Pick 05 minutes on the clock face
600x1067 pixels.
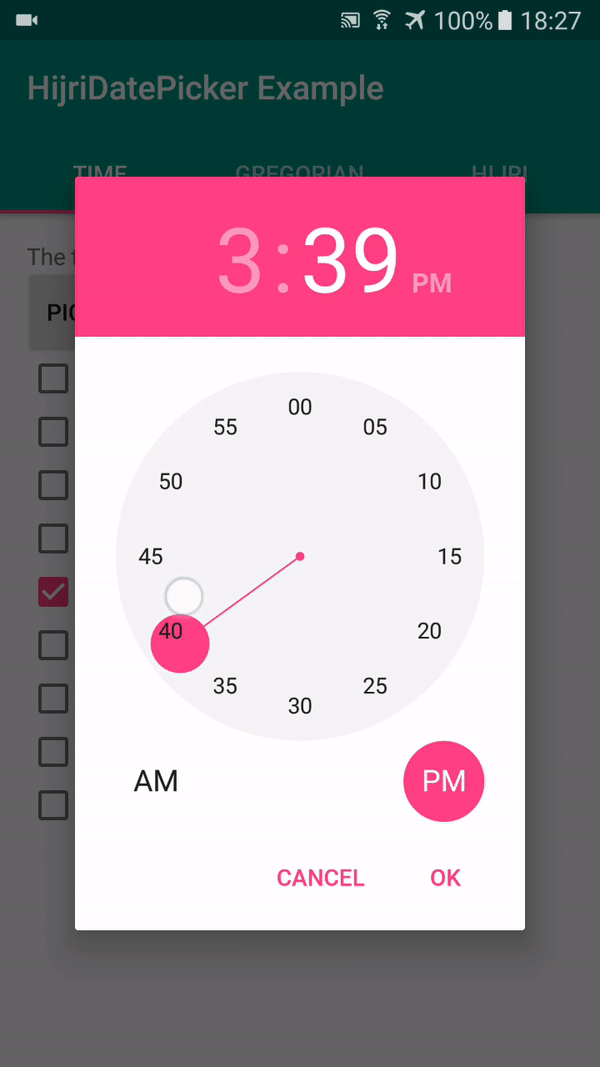(375, 428)
